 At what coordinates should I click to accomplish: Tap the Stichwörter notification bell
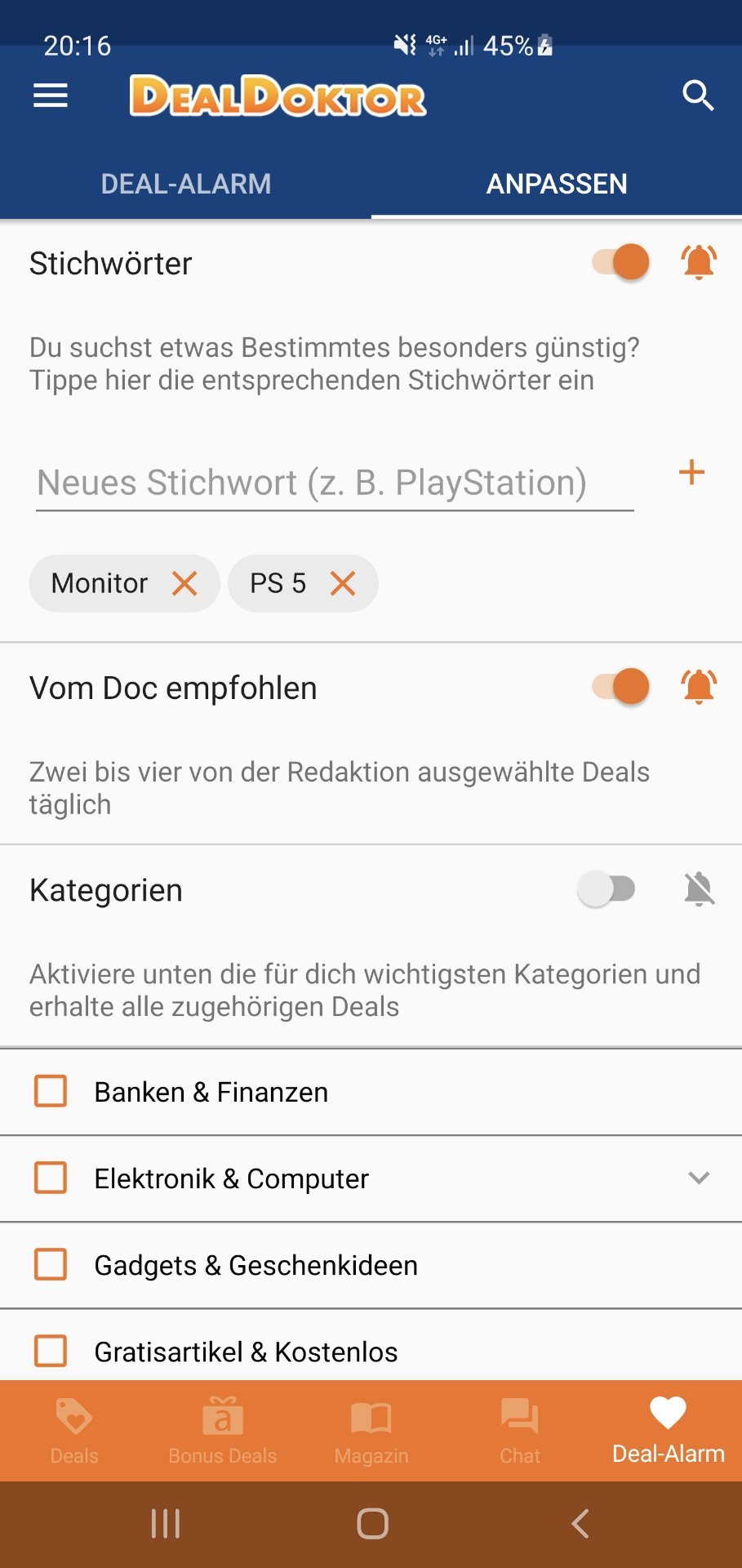pos(699,262)
